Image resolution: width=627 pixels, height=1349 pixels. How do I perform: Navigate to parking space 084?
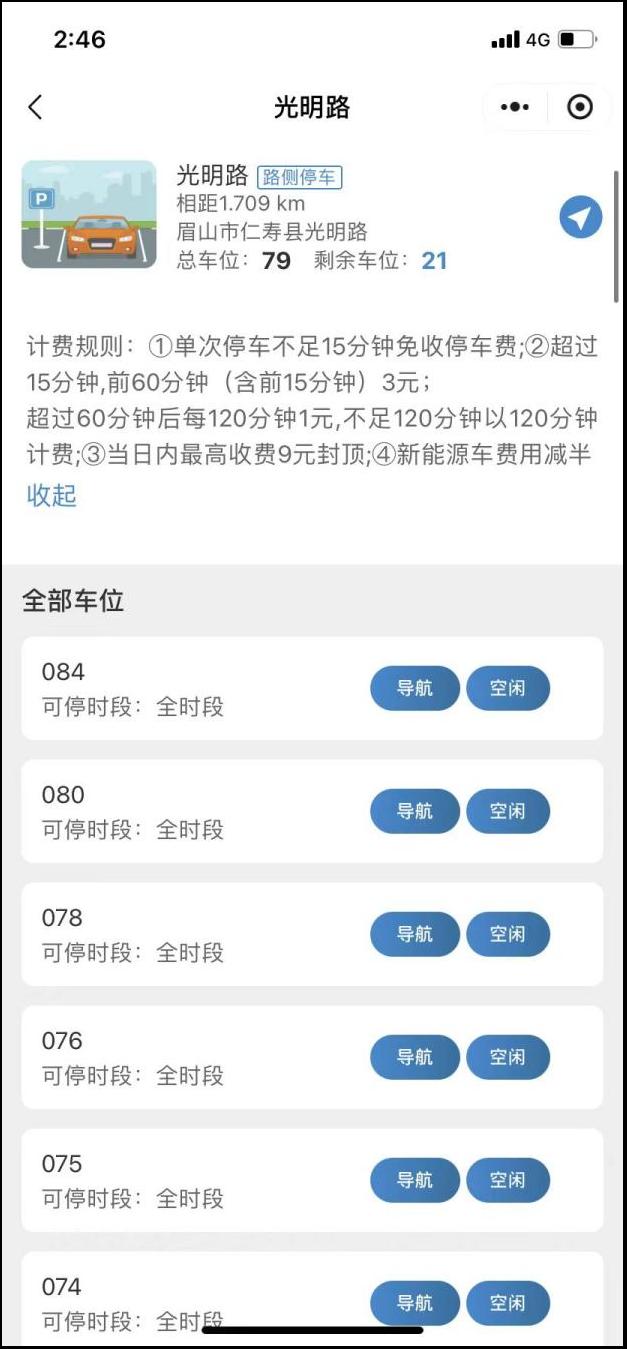pos(415,688)
